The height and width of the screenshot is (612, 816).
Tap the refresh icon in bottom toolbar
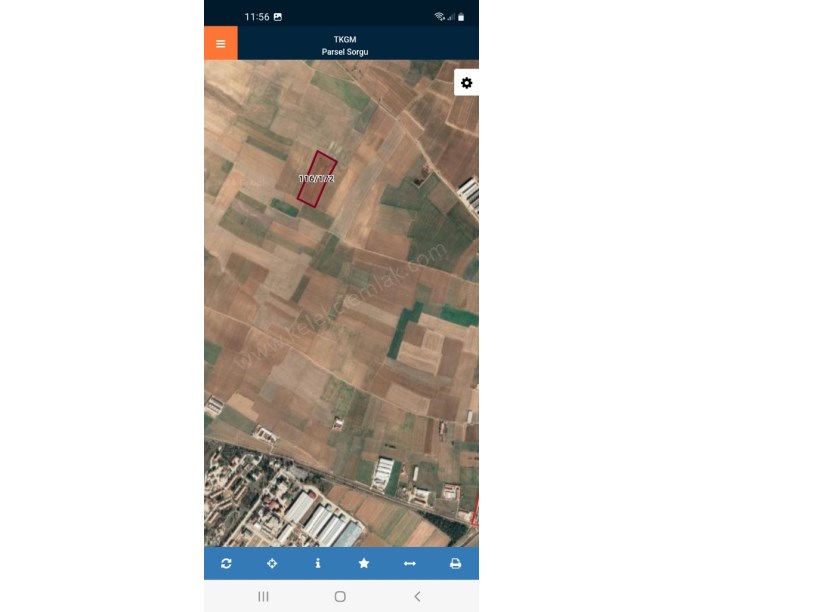(226, 564)
